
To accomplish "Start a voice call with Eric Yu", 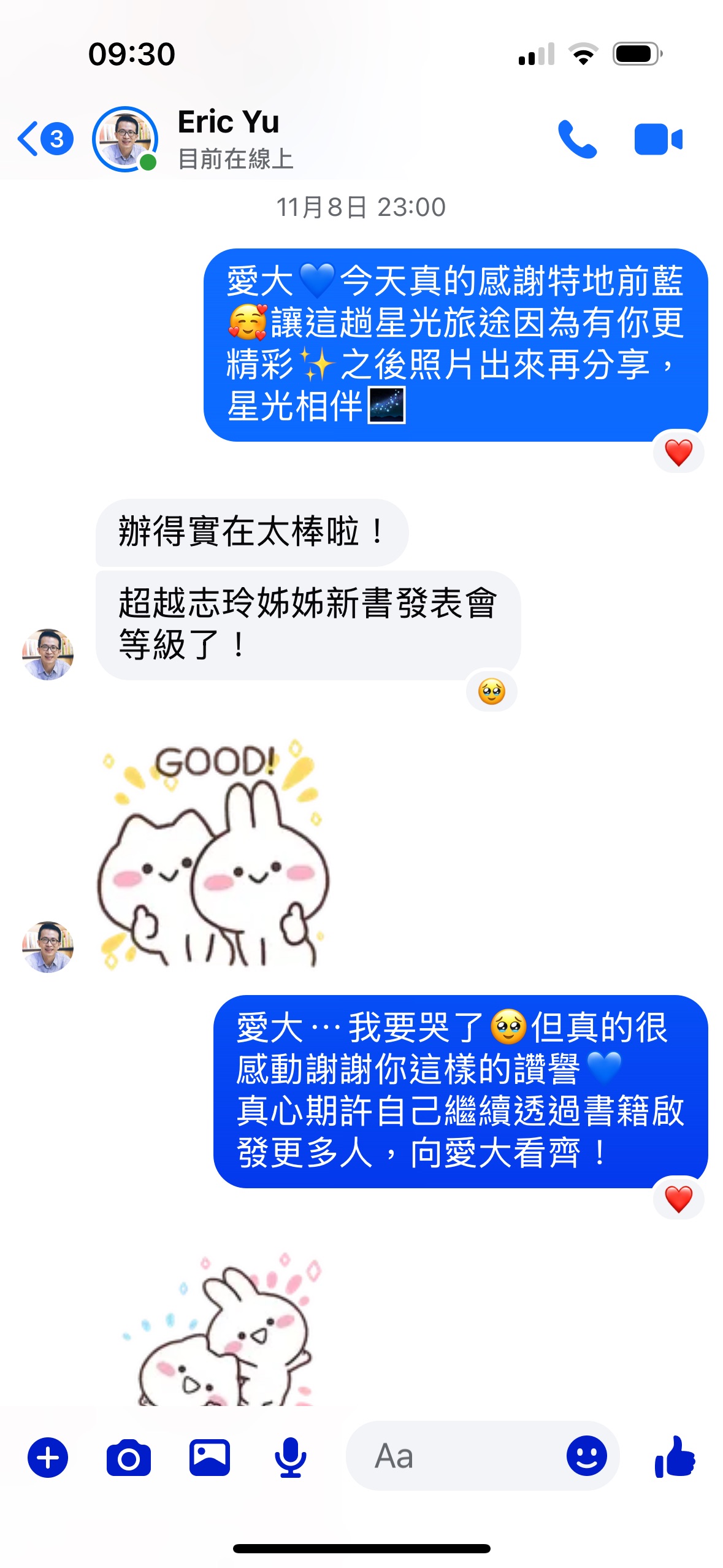I will pos(576,140).
